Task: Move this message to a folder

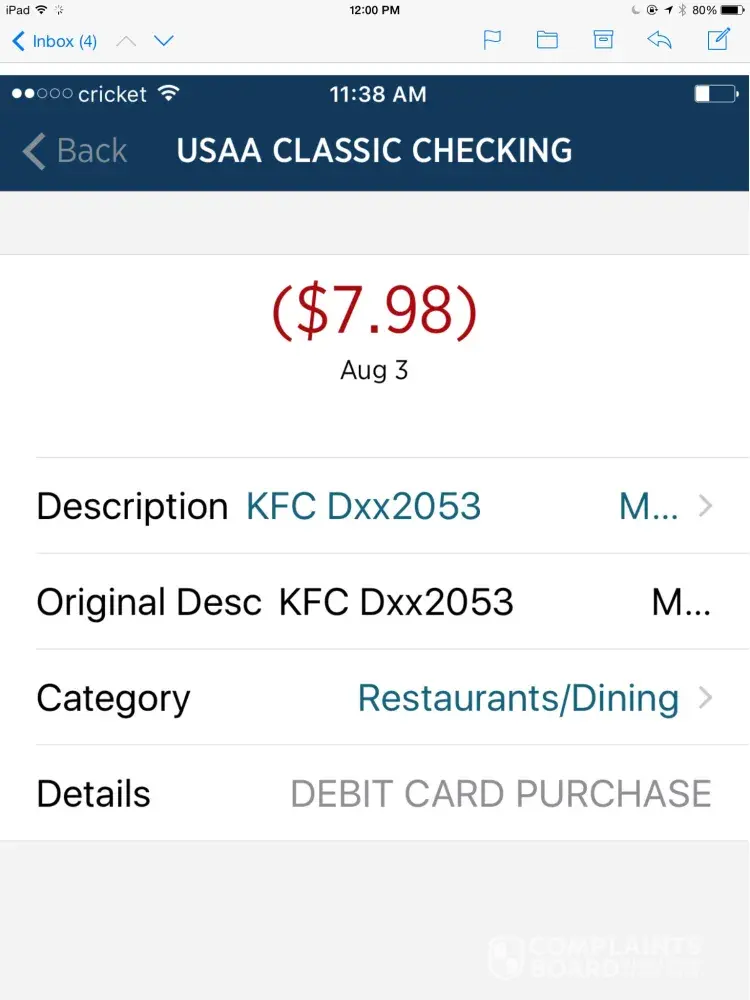Action: tap(547, 40)
